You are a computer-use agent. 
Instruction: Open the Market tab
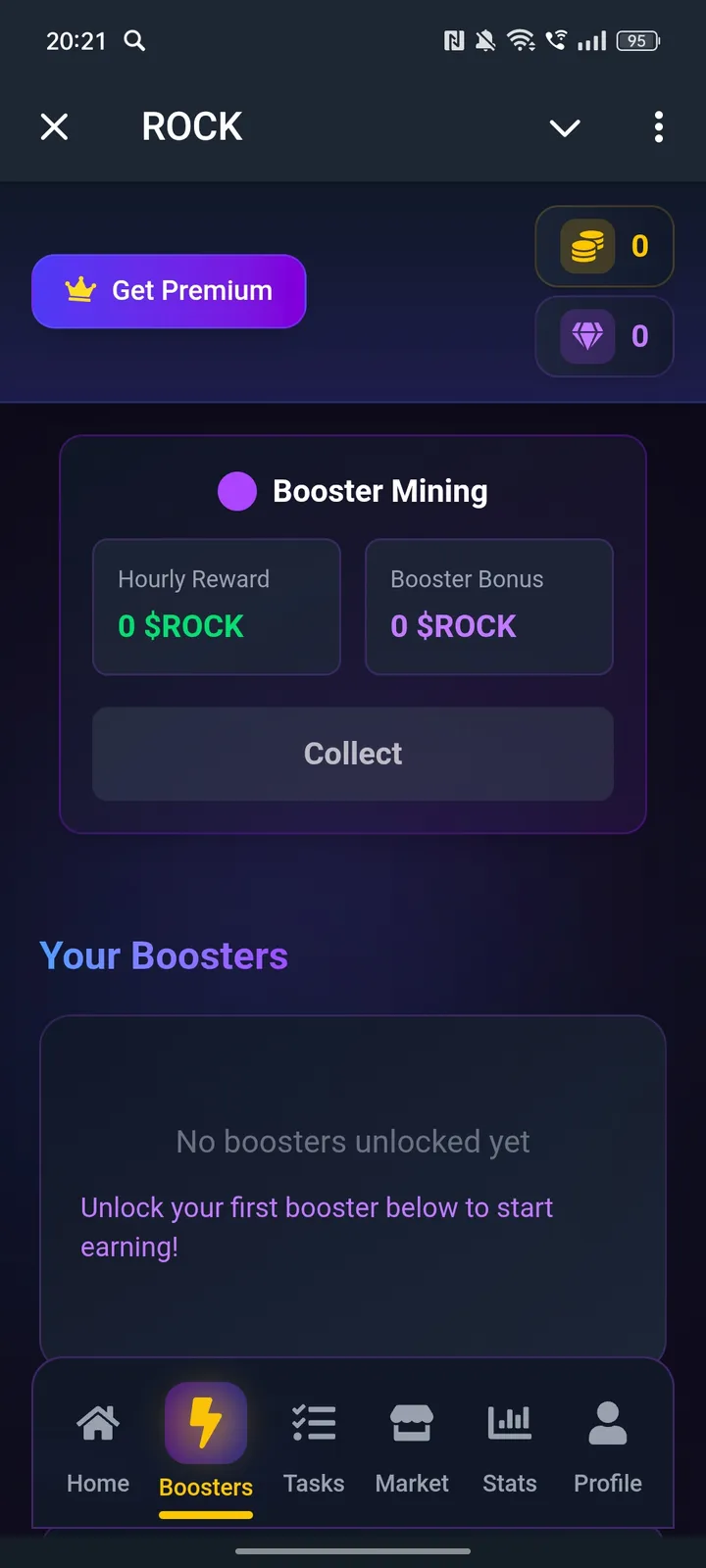tap(412, 1445)
